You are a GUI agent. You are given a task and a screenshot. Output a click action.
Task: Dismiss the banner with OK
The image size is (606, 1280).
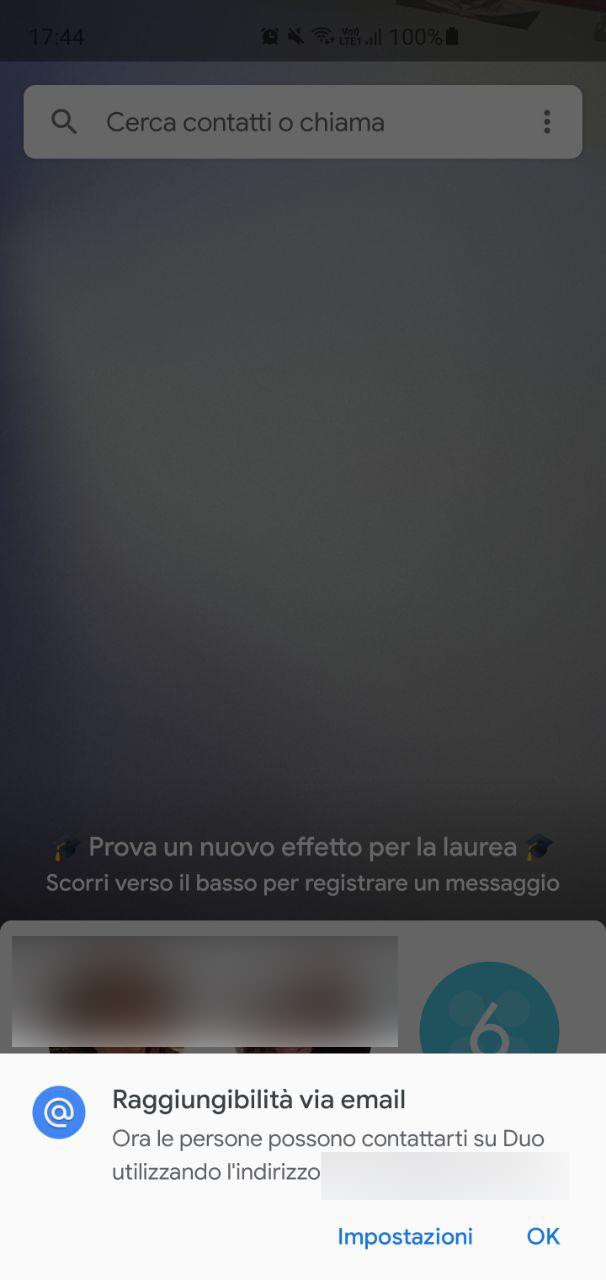pos(543,1237)
